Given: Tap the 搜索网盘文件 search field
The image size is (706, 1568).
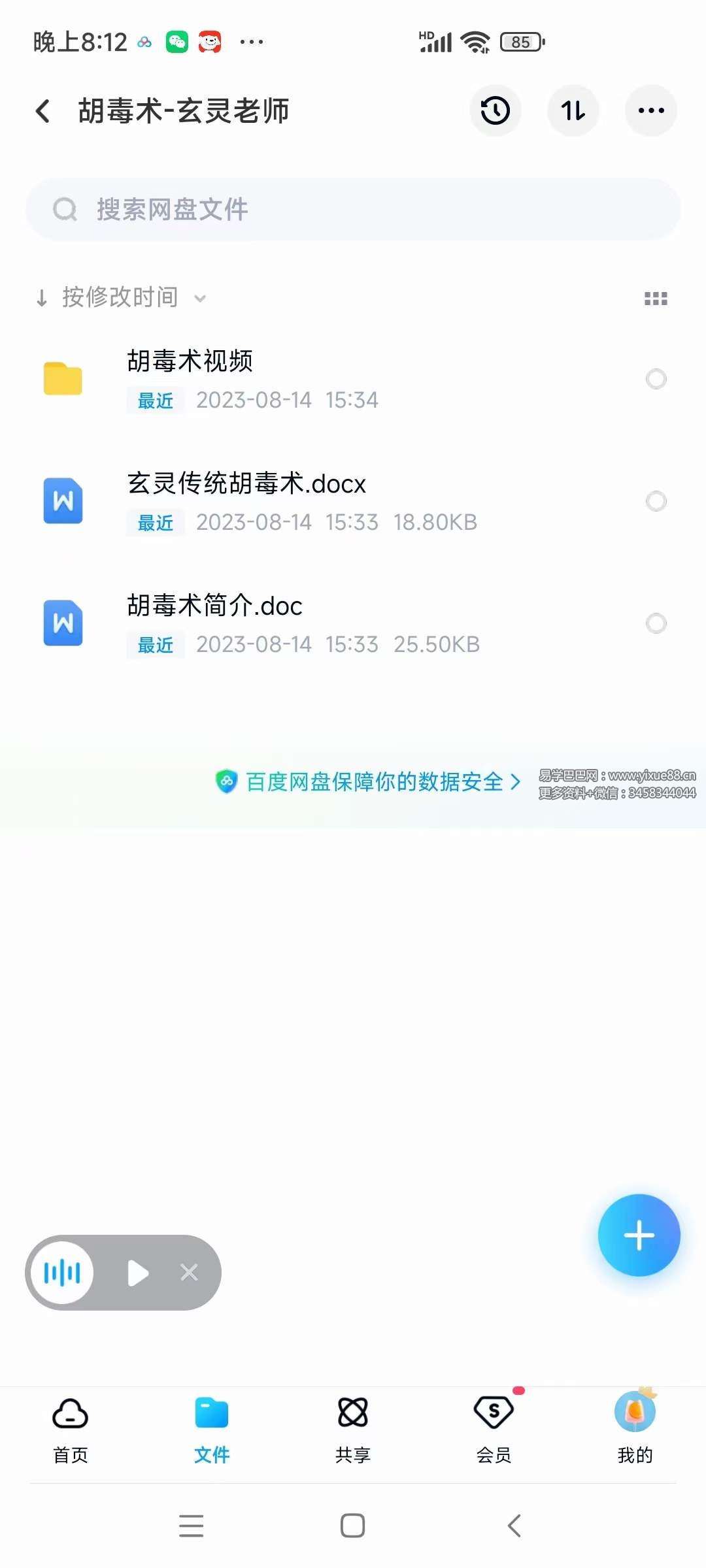Looking at the screenshot, I should pyautogui.click(x=353, y=209).
